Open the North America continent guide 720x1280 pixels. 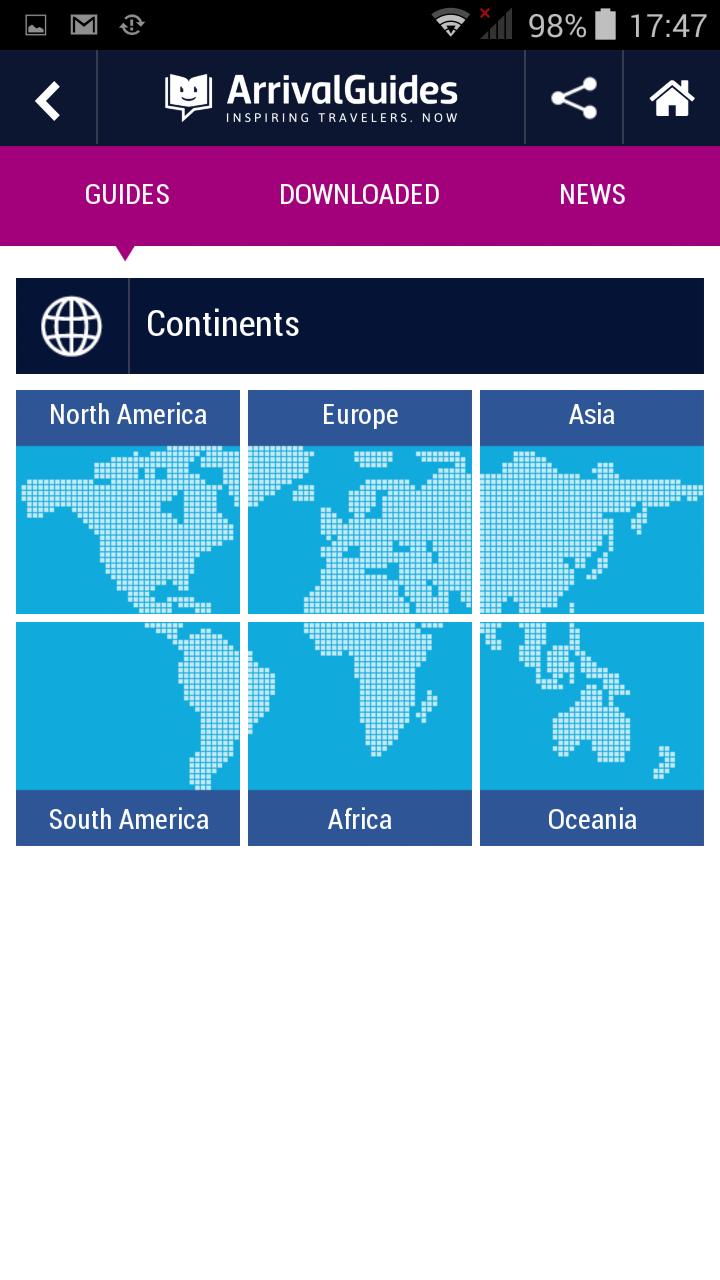pos(127,502)
